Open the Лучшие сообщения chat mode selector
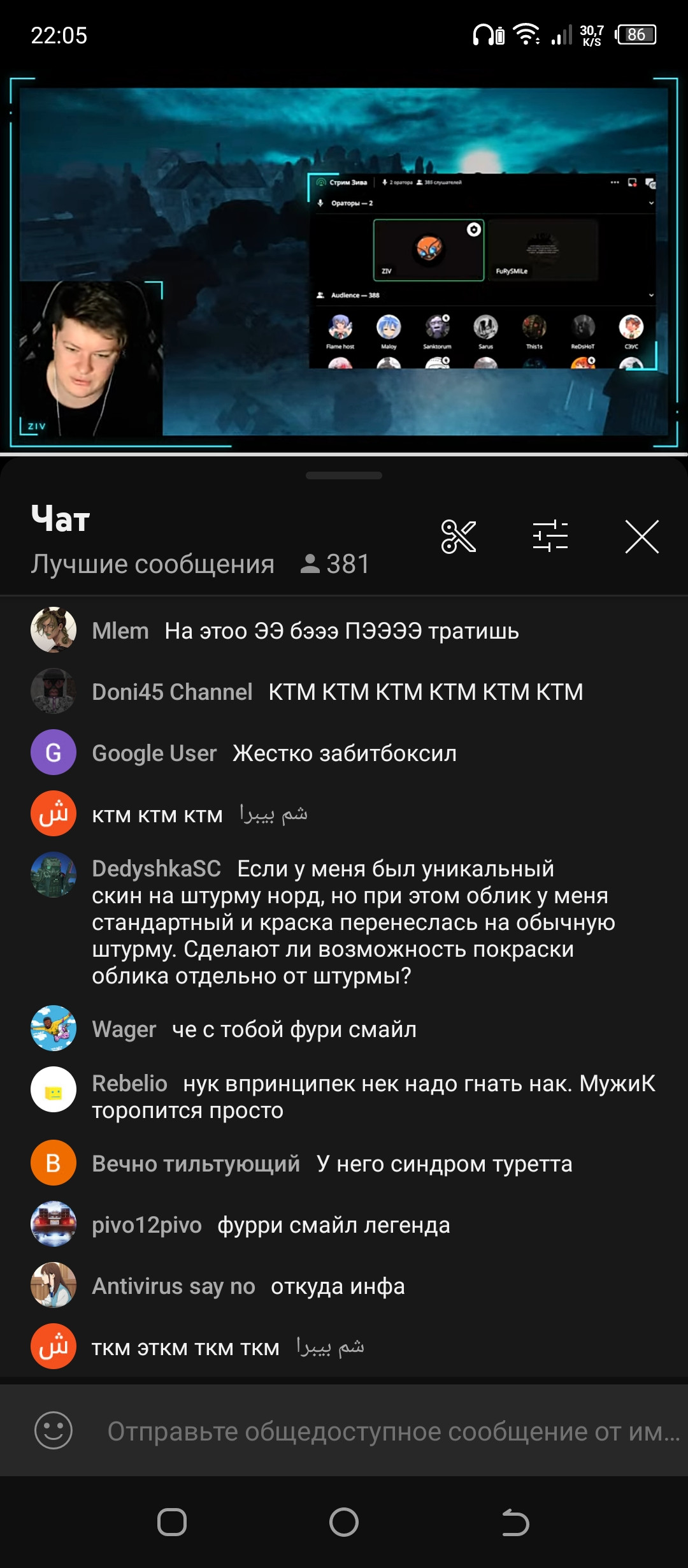The width and height of the screenshot is (688, 1568). pyautogui.click(x=153, y=564)
